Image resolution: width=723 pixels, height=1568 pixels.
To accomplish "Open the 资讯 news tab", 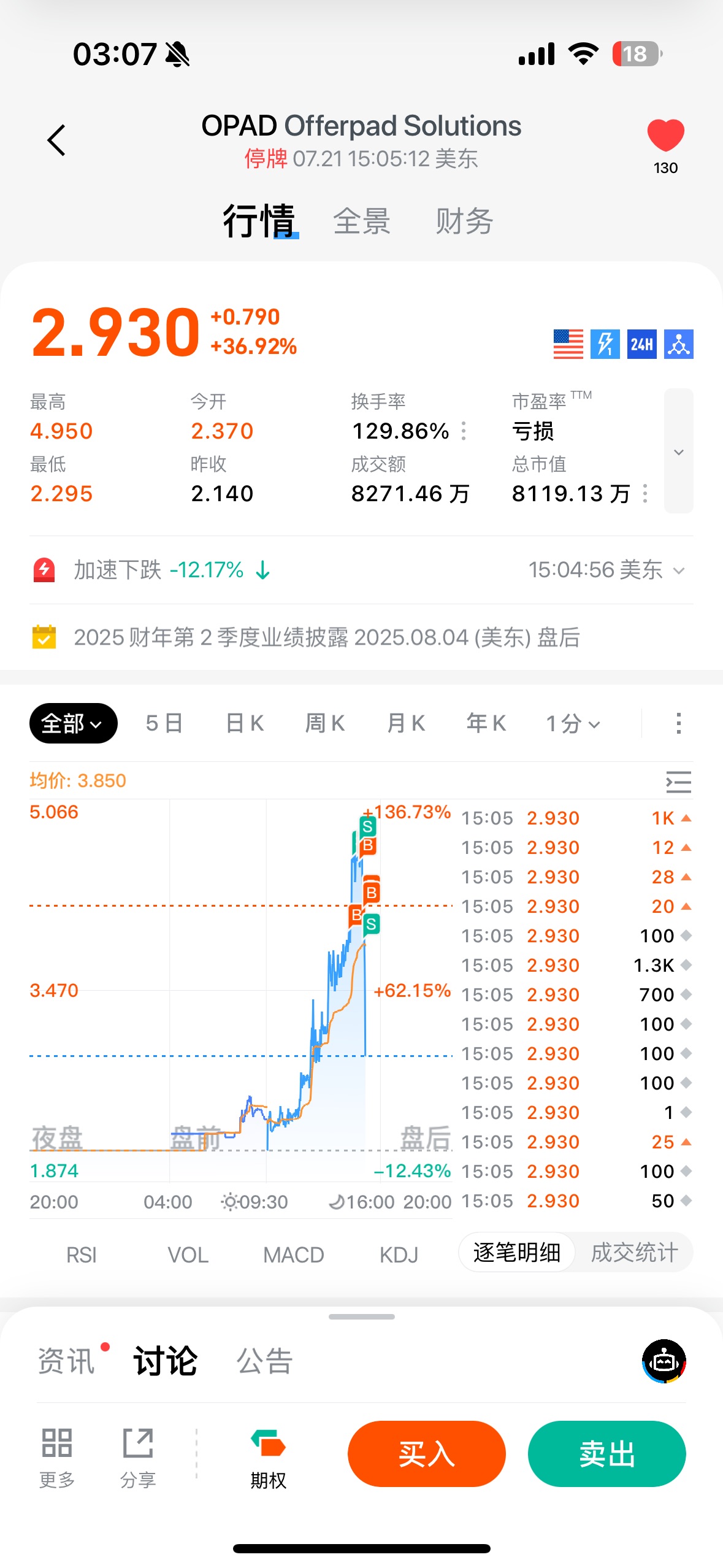I will [x=66, y=1361].
